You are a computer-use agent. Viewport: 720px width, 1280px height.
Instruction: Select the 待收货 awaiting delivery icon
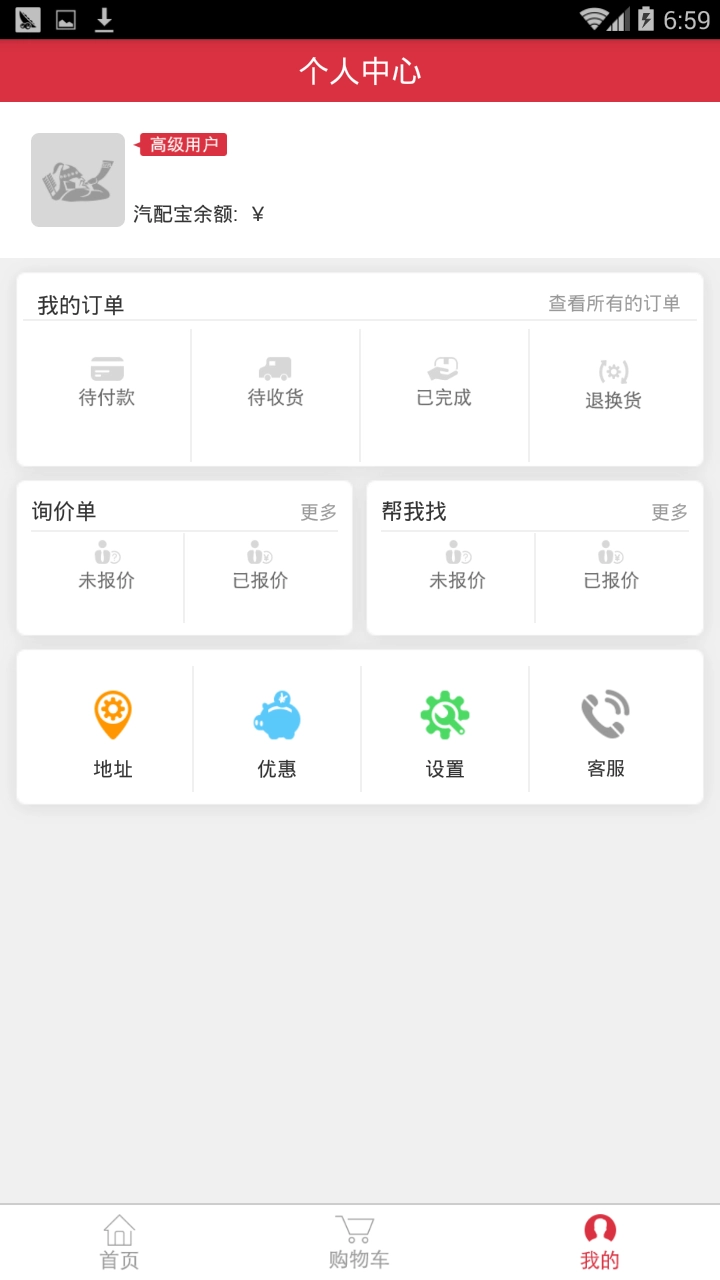274,380
